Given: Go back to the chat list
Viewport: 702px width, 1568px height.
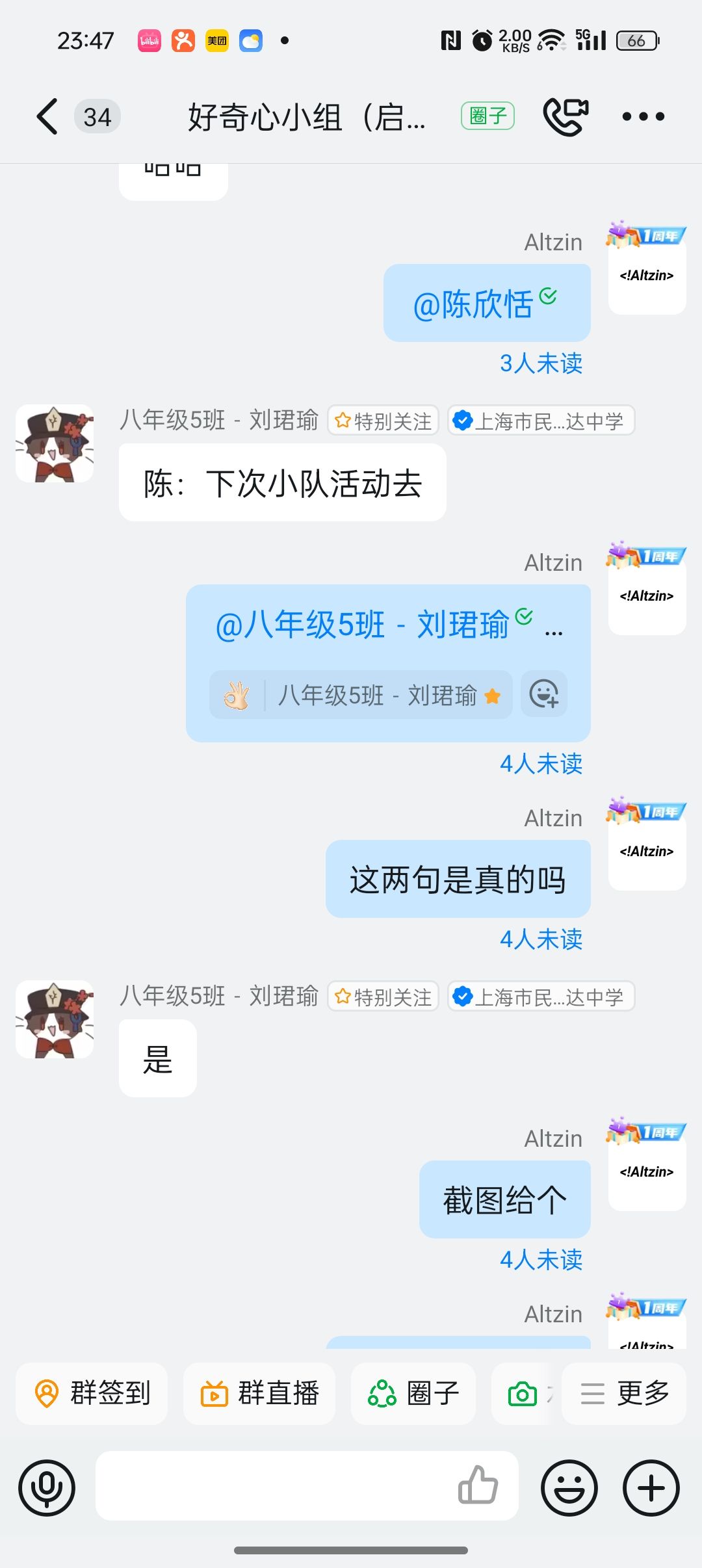Looking at the screenshot, I should pyautogui.click(x=47, y=117).
